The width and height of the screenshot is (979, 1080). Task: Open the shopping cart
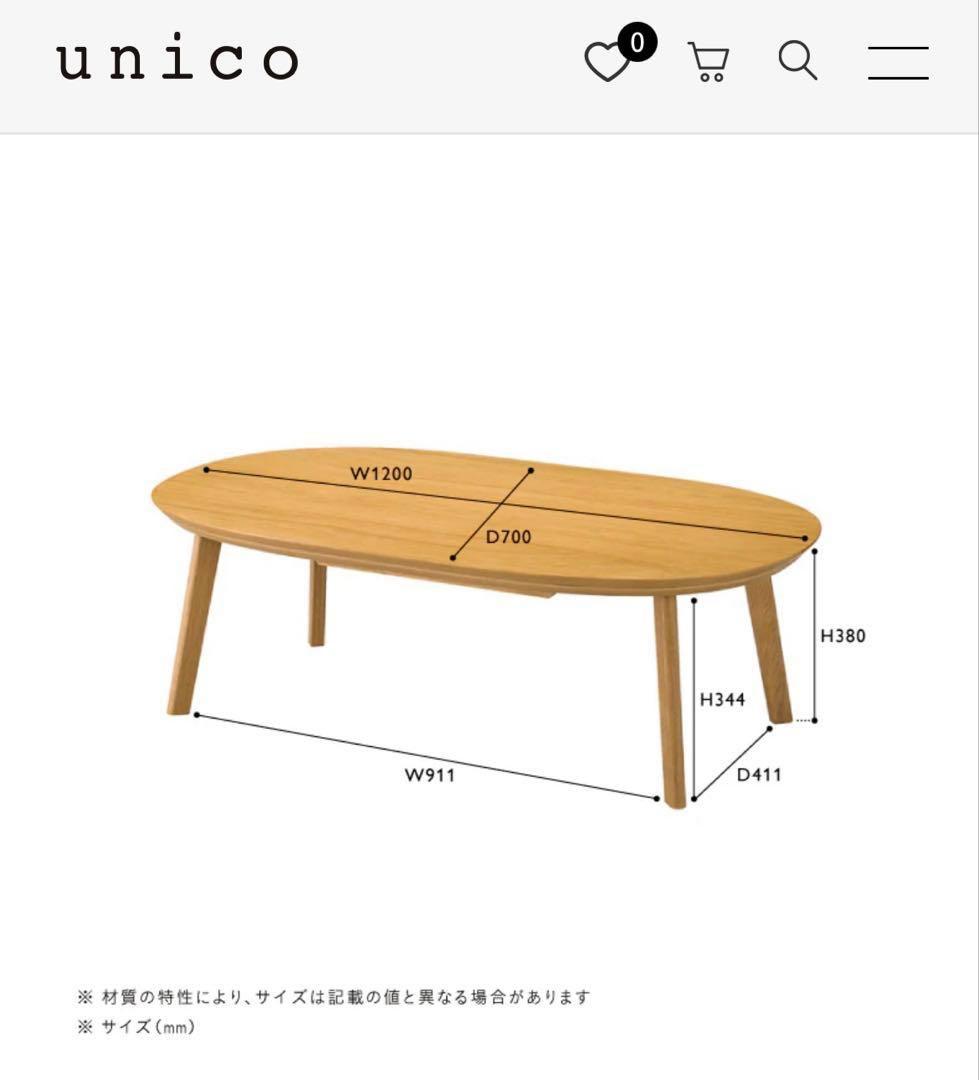pos(709,62)
